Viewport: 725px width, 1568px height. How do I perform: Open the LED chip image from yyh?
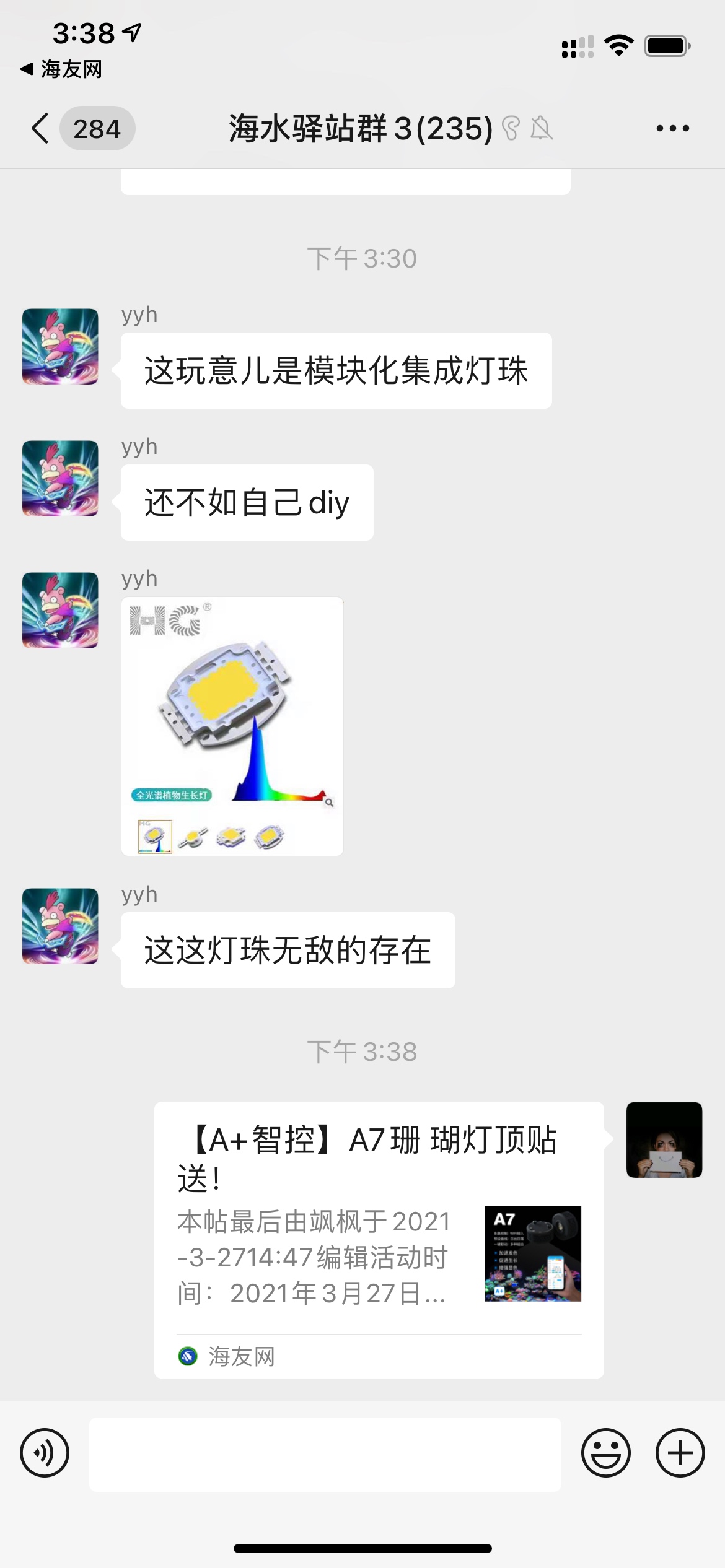[232, 726]
